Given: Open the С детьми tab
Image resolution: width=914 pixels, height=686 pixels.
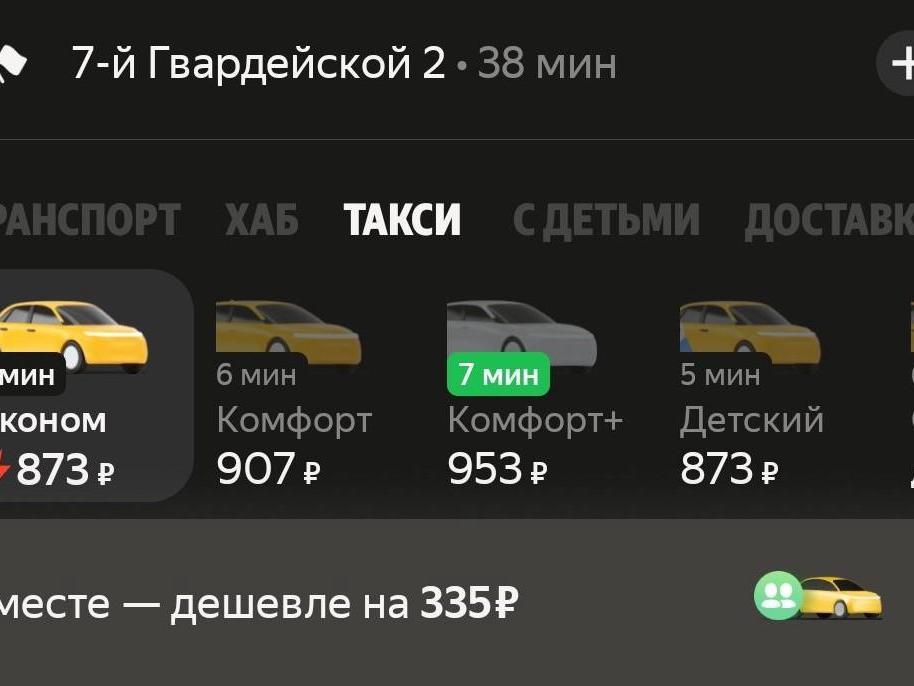Looking at the screenshot, I should (x=606, y=219).
